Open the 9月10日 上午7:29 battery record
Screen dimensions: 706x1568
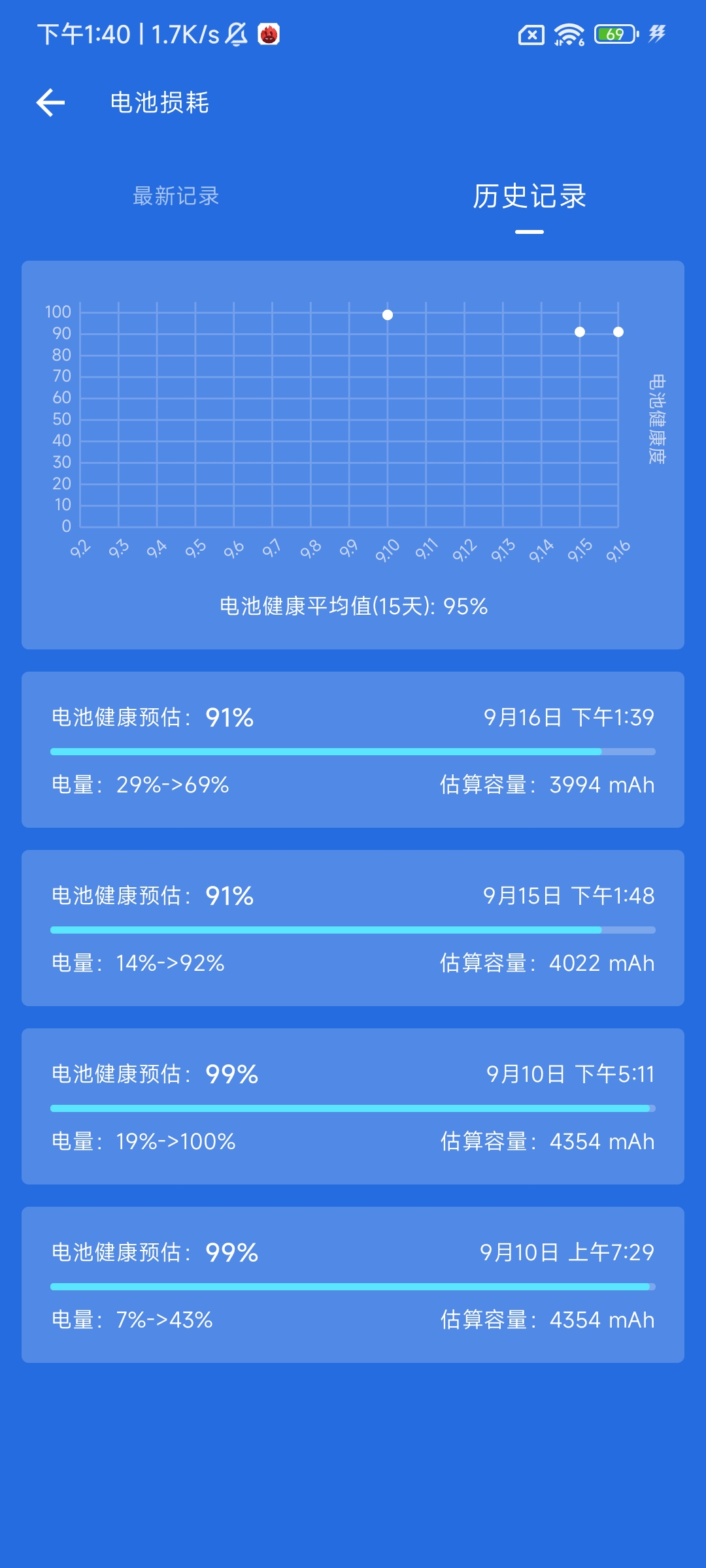click(x=353, y=1284)
